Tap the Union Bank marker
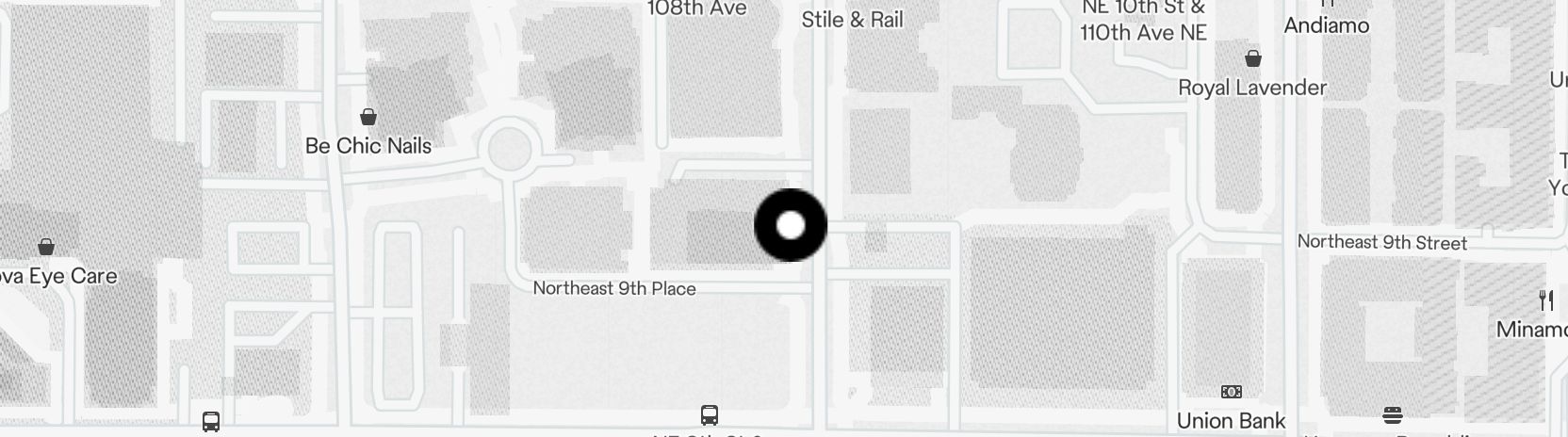 point(1231,392)
